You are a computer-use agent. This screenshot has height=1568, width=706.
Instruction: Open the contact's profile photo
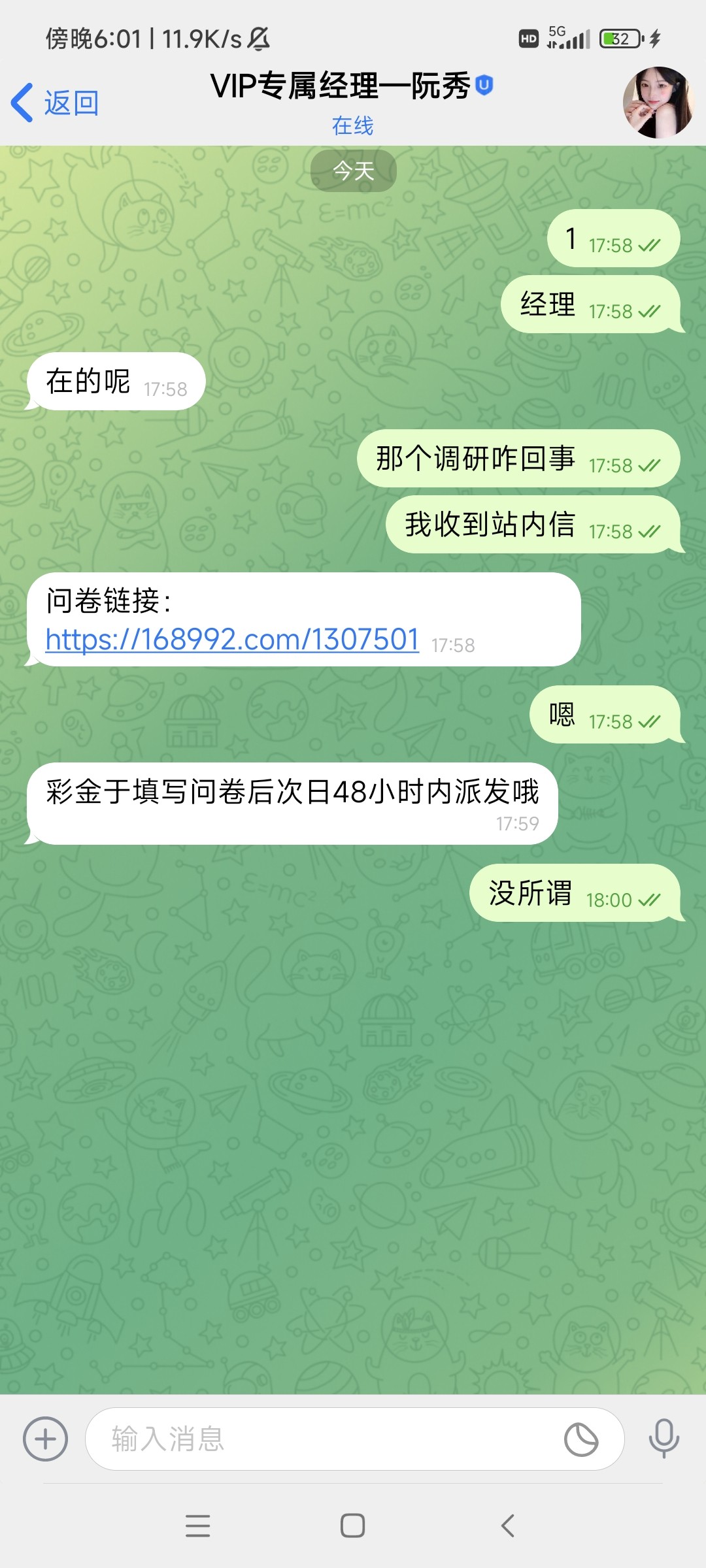[658, 103]
